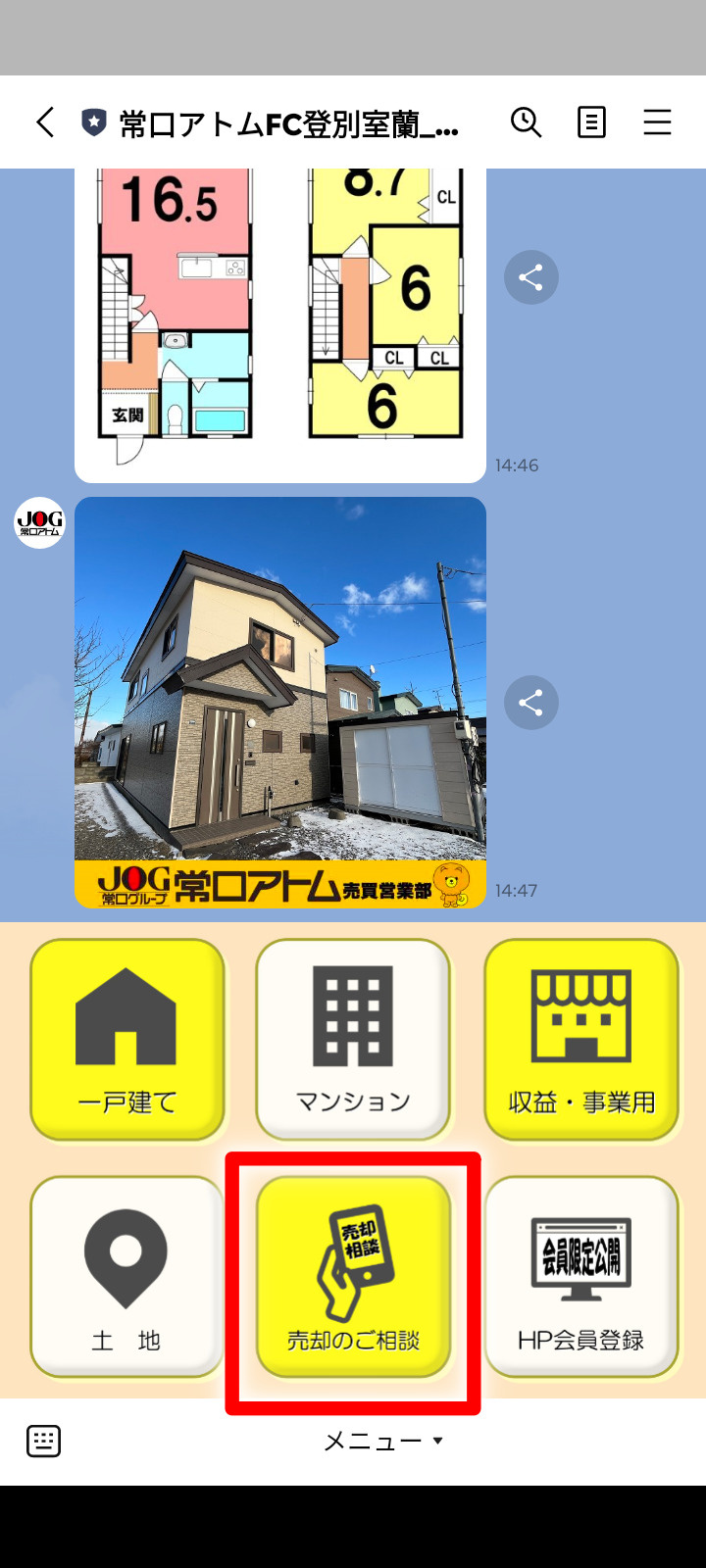Select the マンション menu tile
The image size is (706, 1568).
[x=353, y=1040]
